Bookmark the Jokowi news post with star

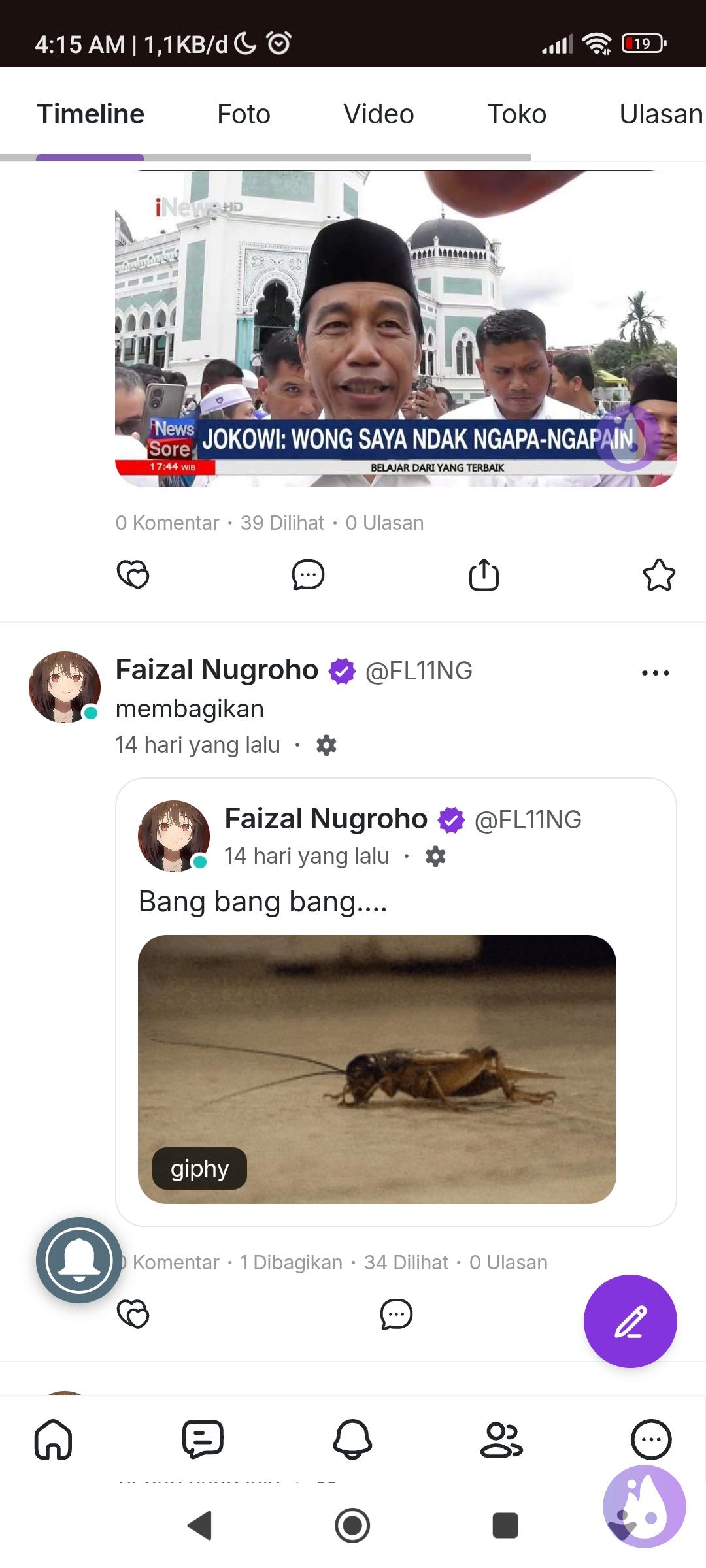[x=658, y=575]
